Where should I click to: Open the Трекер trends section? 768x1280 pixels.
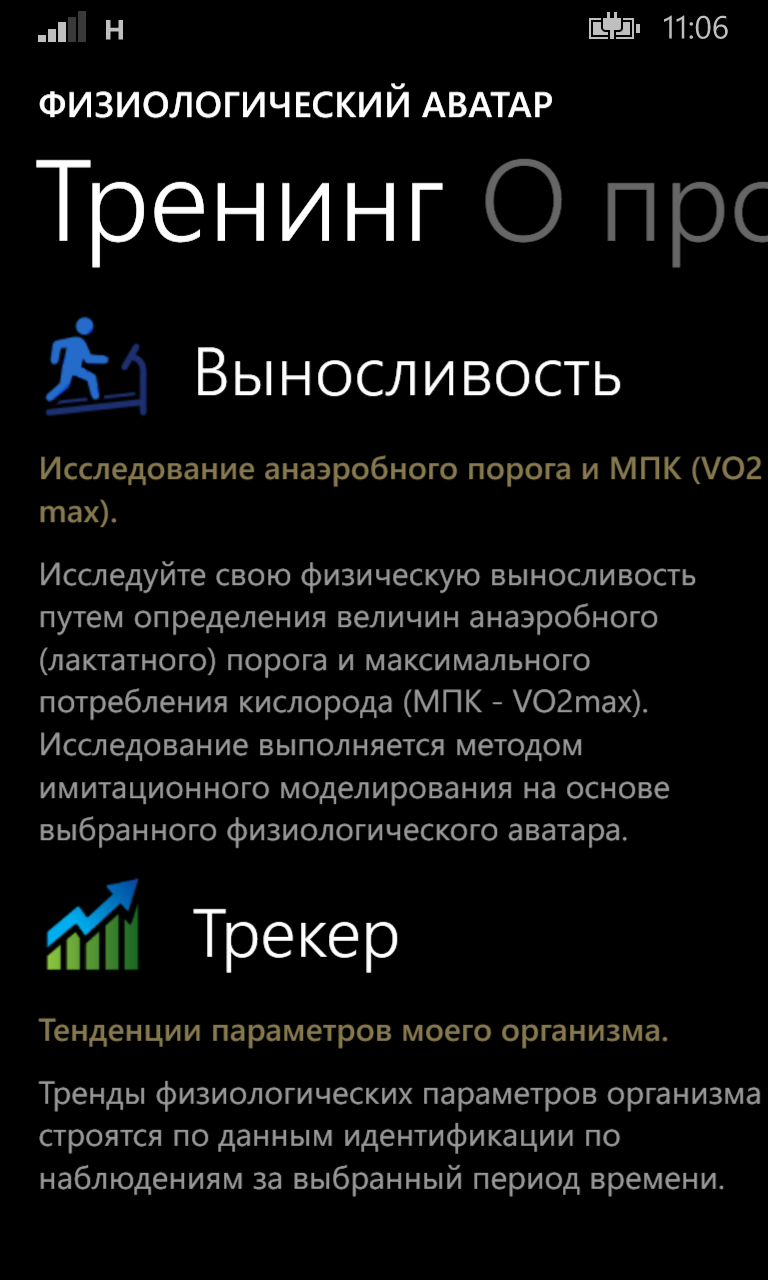(x=296, y=934)
